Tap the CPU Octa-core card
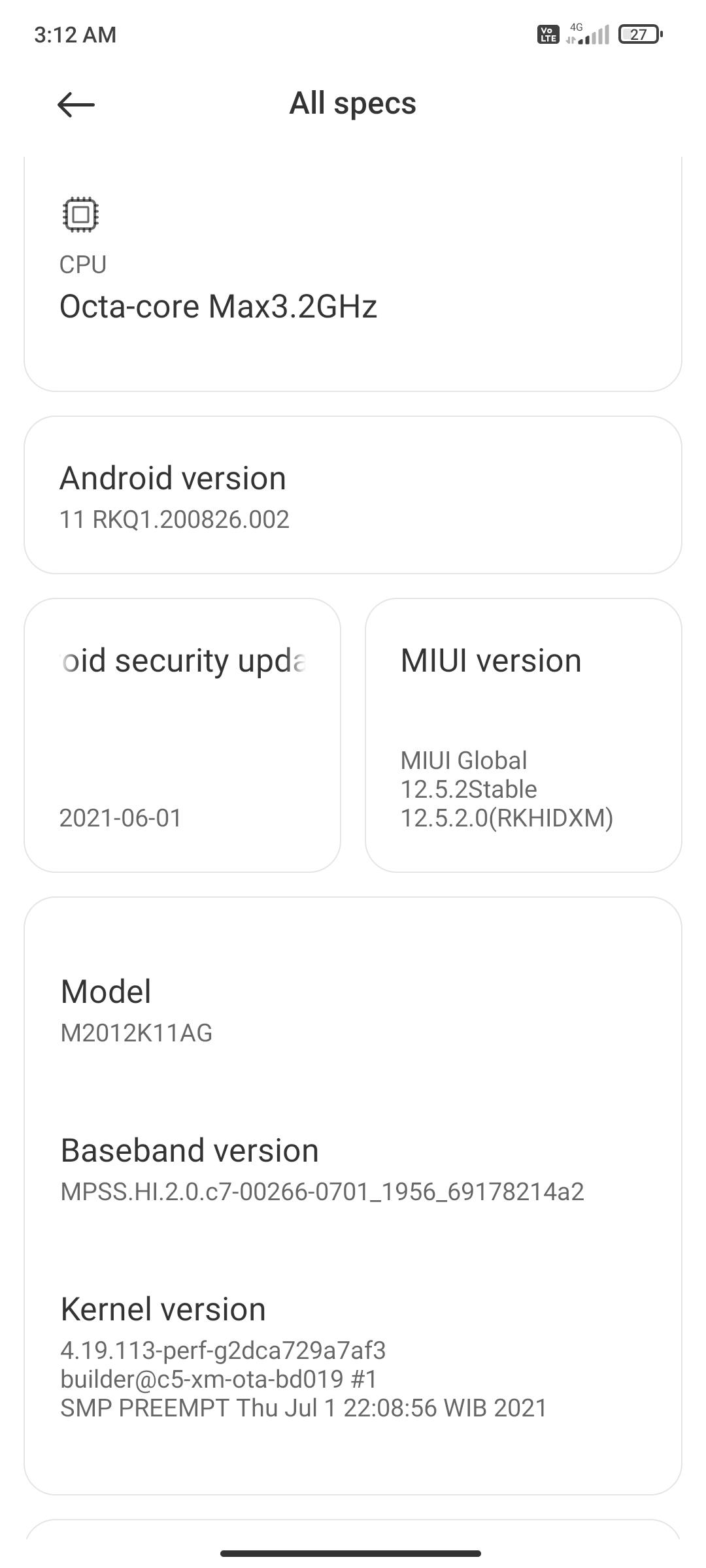Screen dimensions: 706x1568 (353, 274)
